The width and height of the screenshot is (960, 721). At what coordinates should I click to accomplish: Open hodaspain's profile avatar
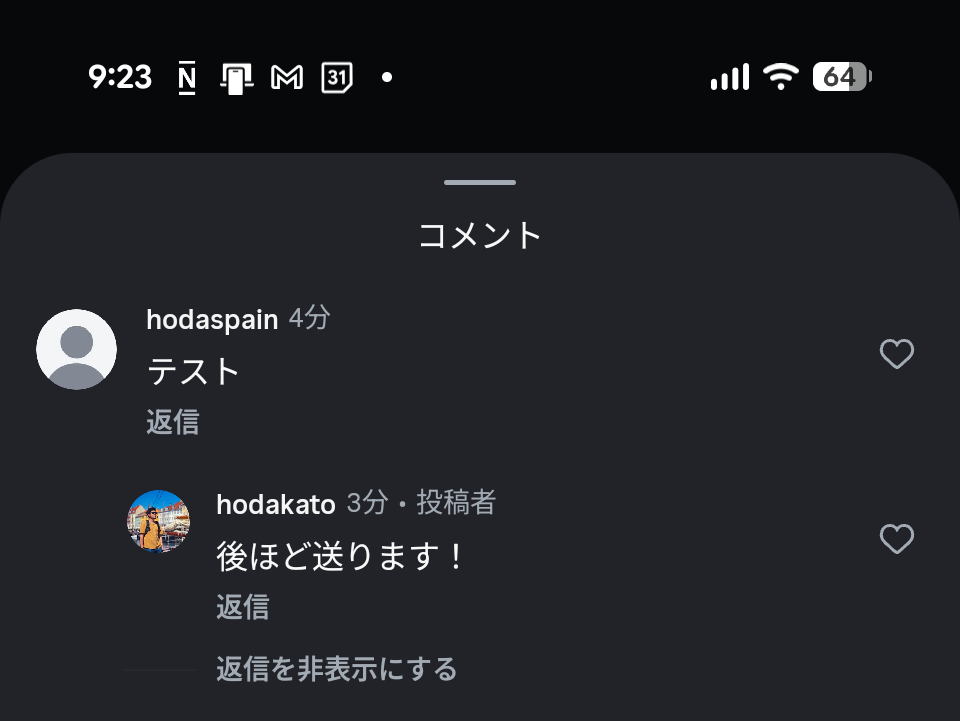click(x=77, y=349)
